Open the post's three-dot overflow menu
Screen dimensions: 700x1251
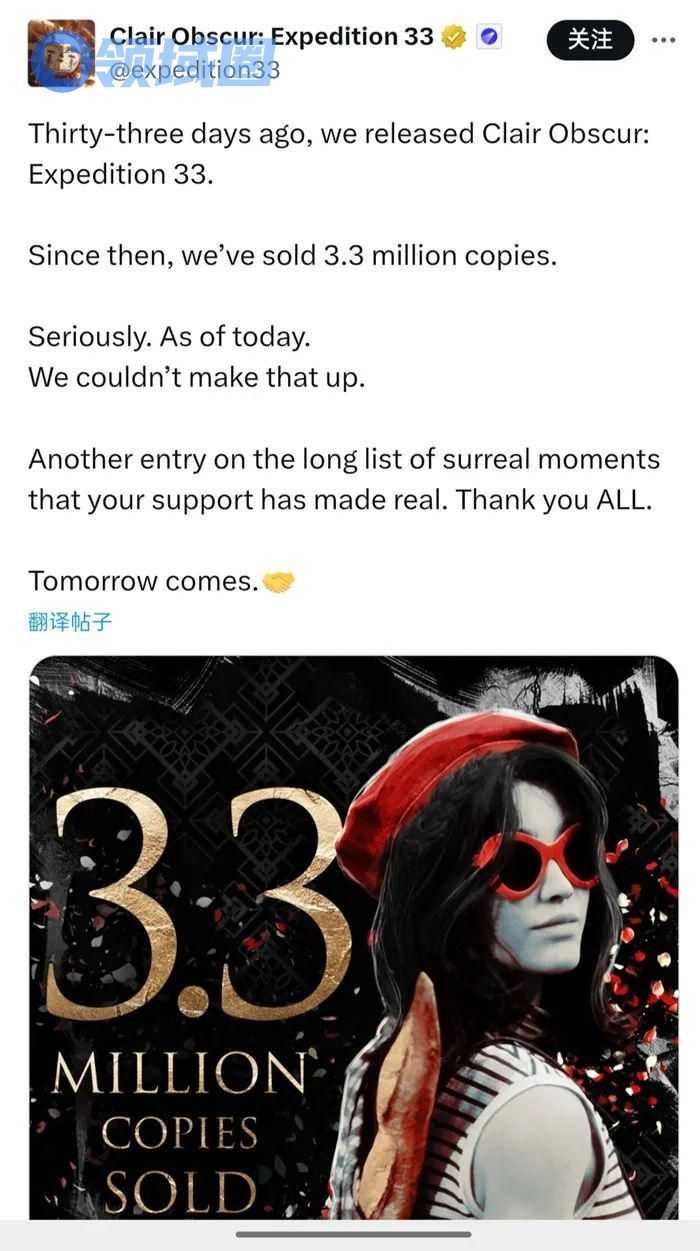(x=663, y=41)
